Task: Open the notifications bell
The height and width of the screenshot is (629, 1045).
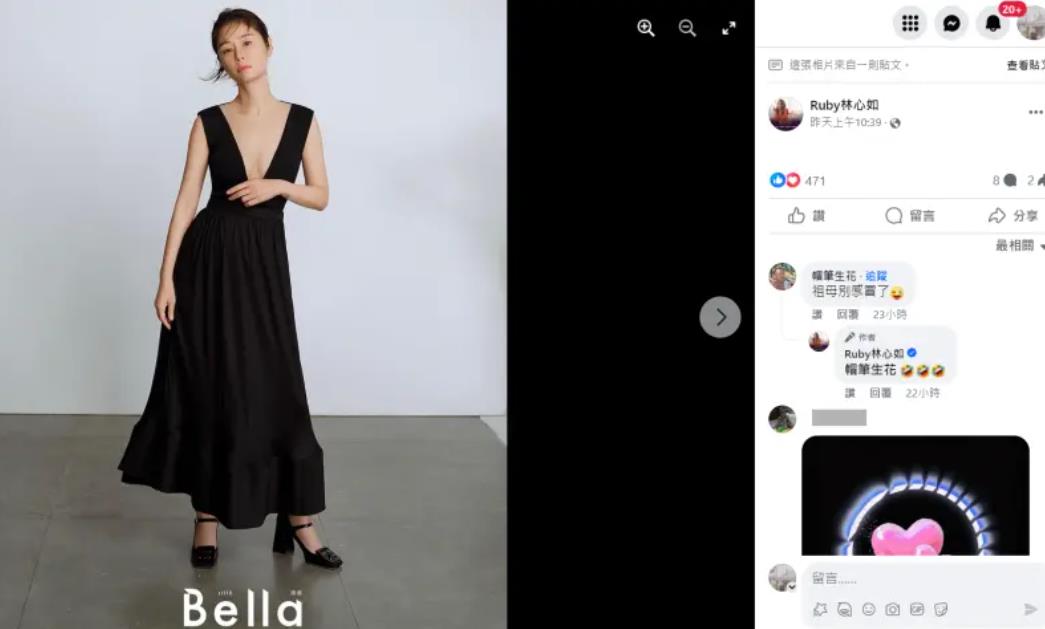Action: (992, 23)
